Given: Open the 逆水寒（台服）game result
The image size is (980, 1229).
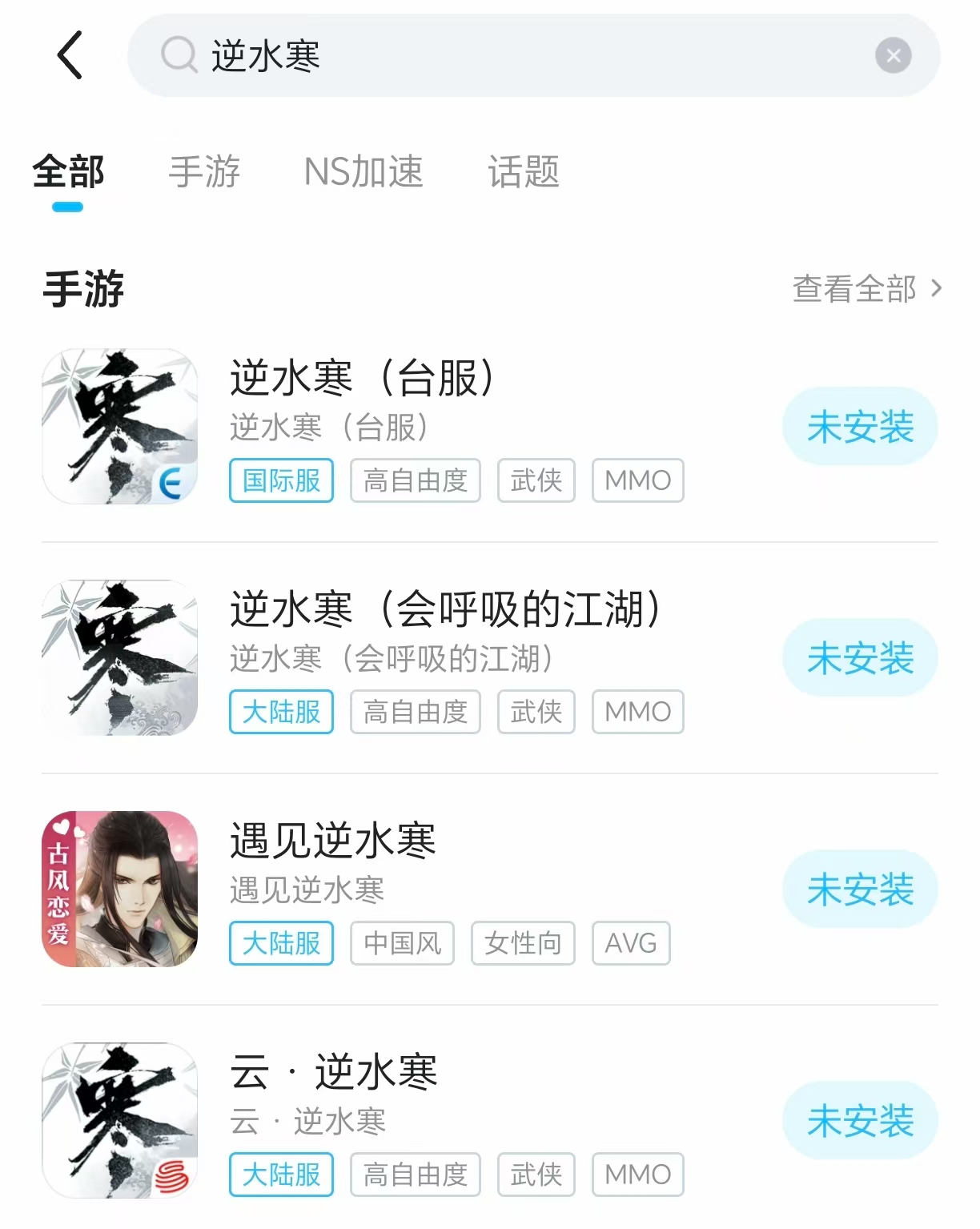Looking at the screenshot, I should pyautogui.click(x=362, y=379).
